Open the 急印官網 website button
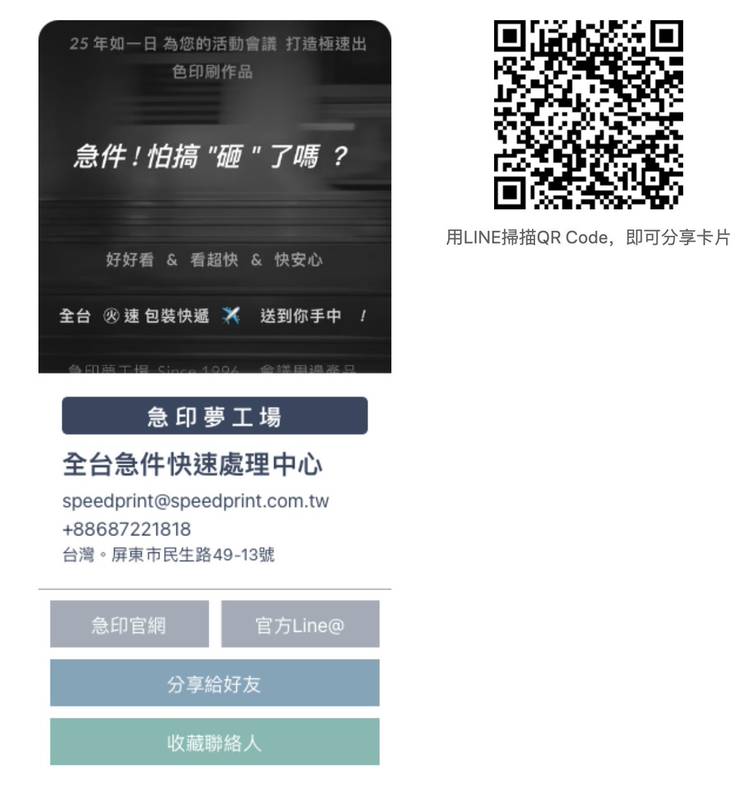 (129, 625)
